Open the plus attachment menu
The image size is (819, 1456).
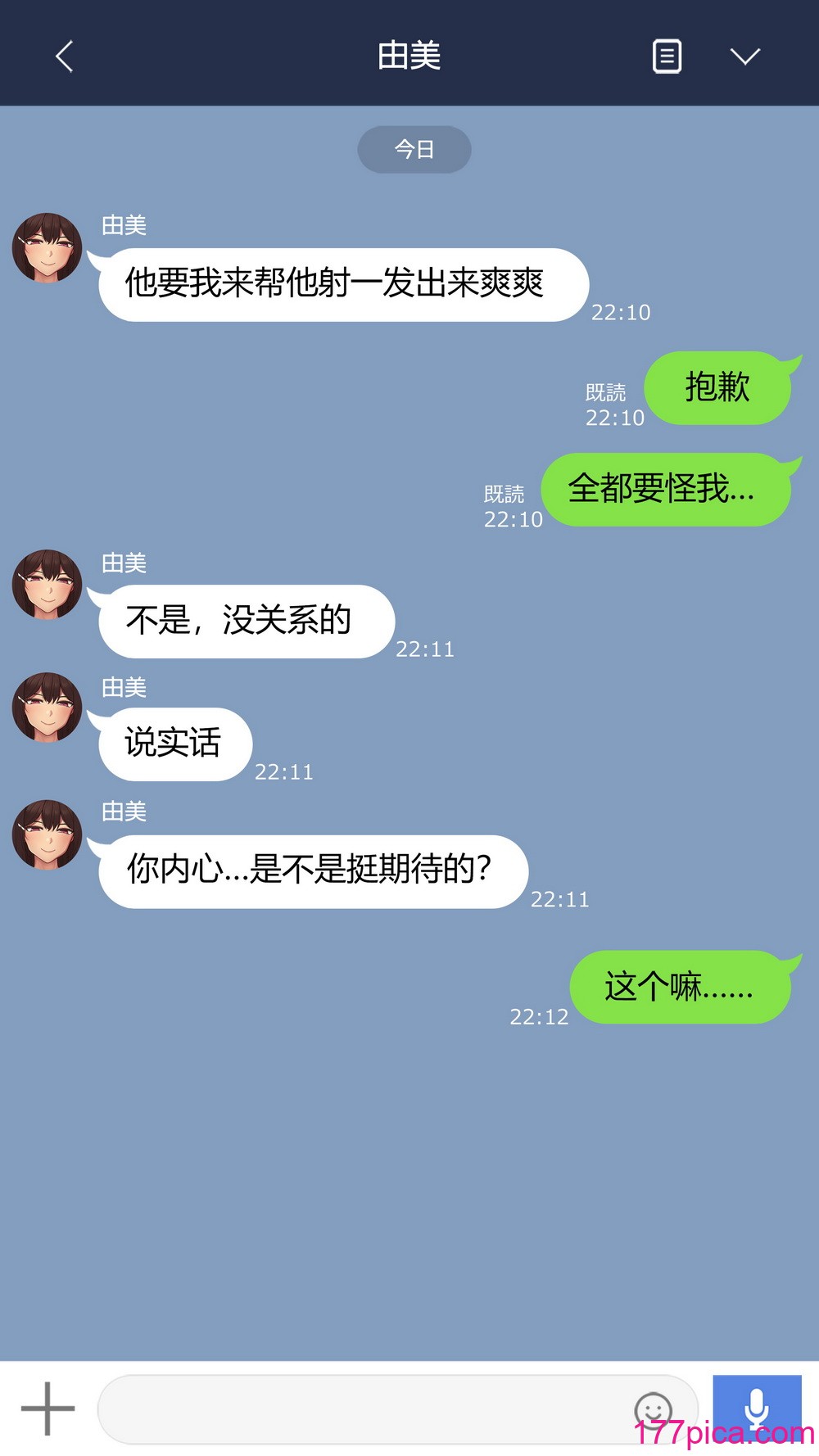[48, 1409]
